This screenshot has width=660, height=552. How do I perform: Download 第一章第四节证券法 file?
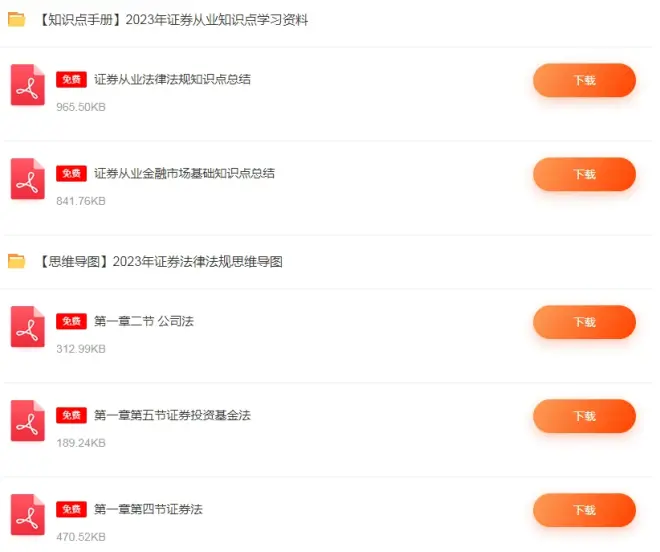tap(584, 510)
